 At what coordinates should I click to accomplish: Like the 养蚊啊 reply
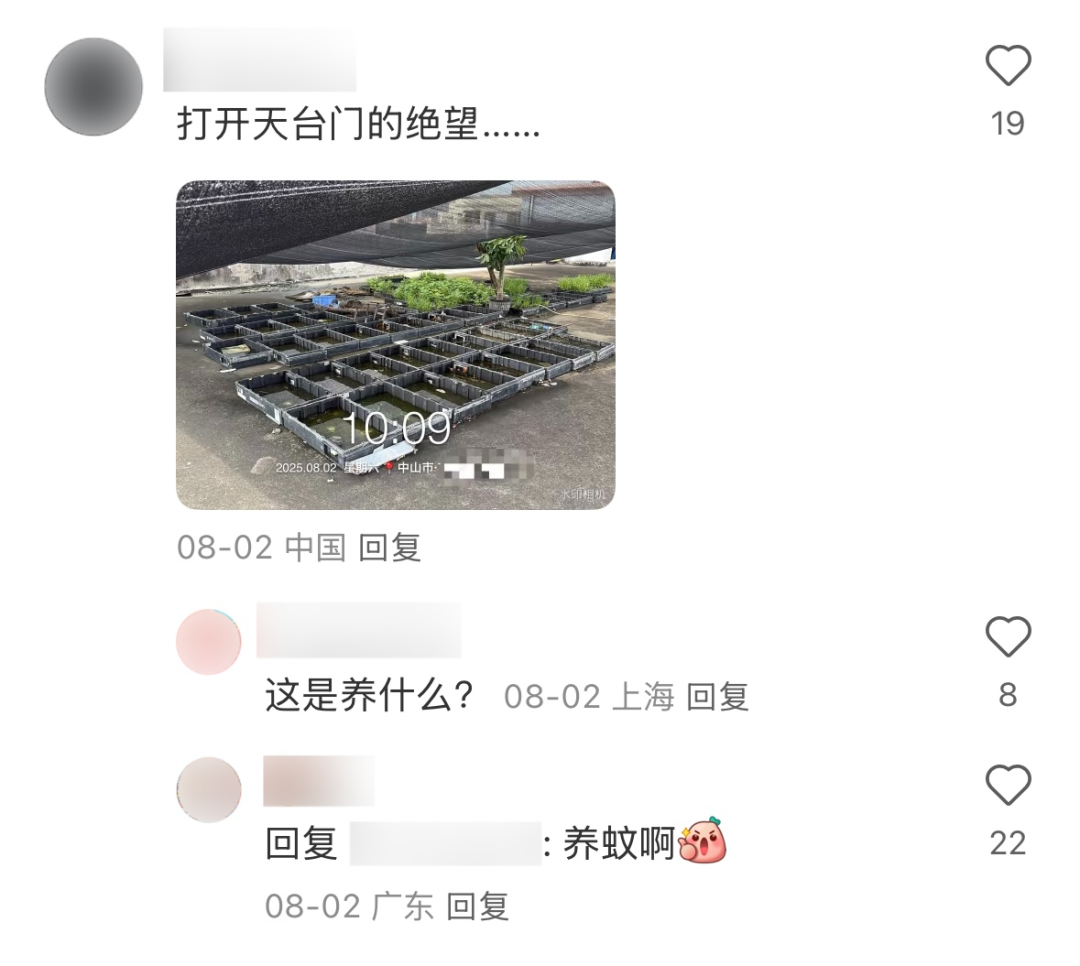tap(1007, 786)
